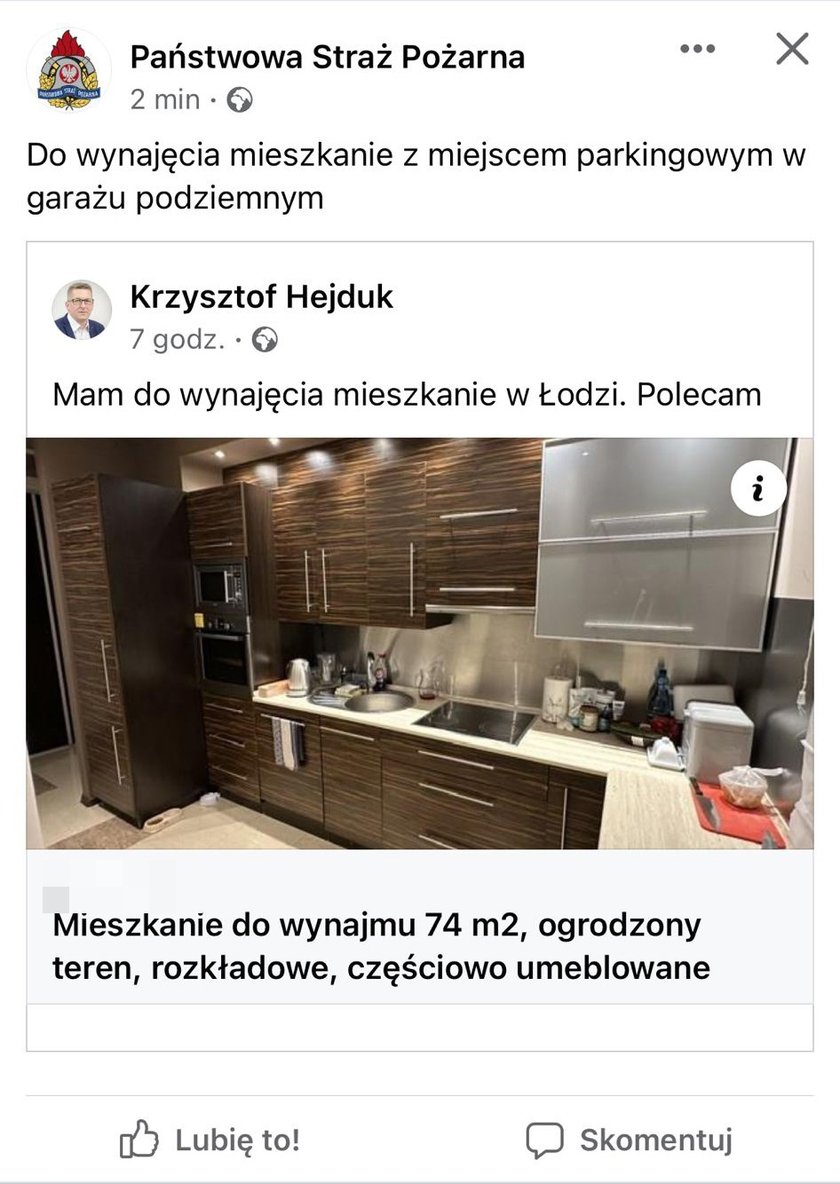Viewport: 840px width, 1184px height.
Task: Open Krzysztof Hejduk's profile name
Action: click(x=261, y=296)
